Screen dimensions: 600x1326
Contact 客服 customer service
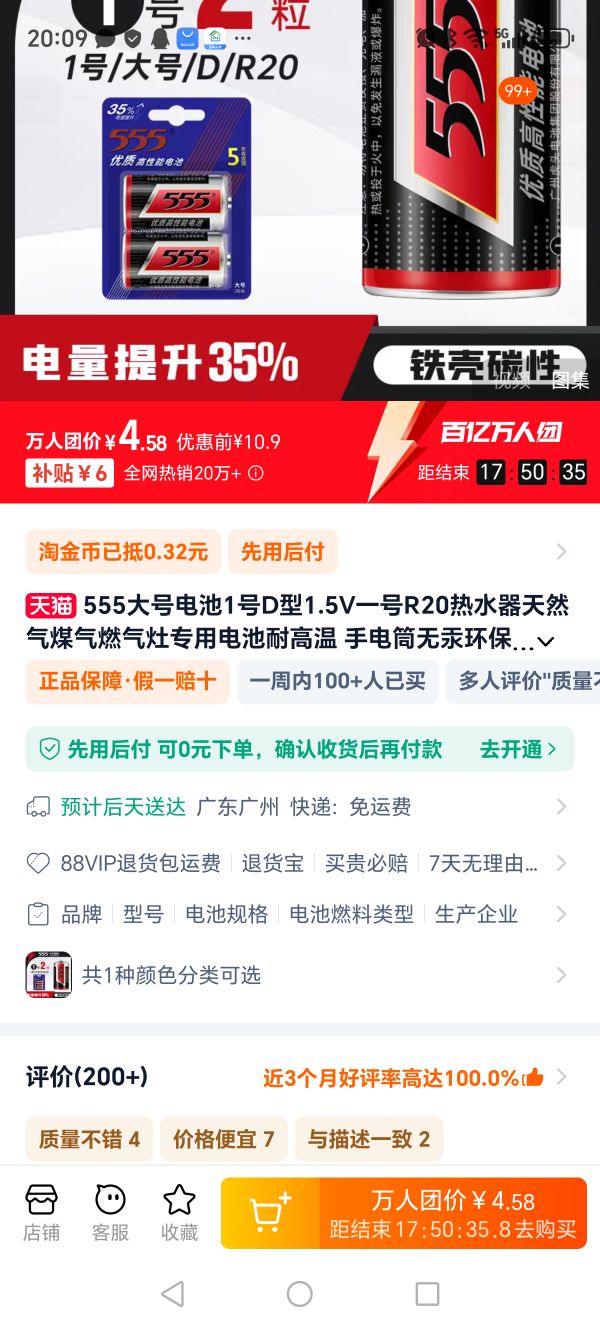pyautogui.click(x=110, y=1212)
